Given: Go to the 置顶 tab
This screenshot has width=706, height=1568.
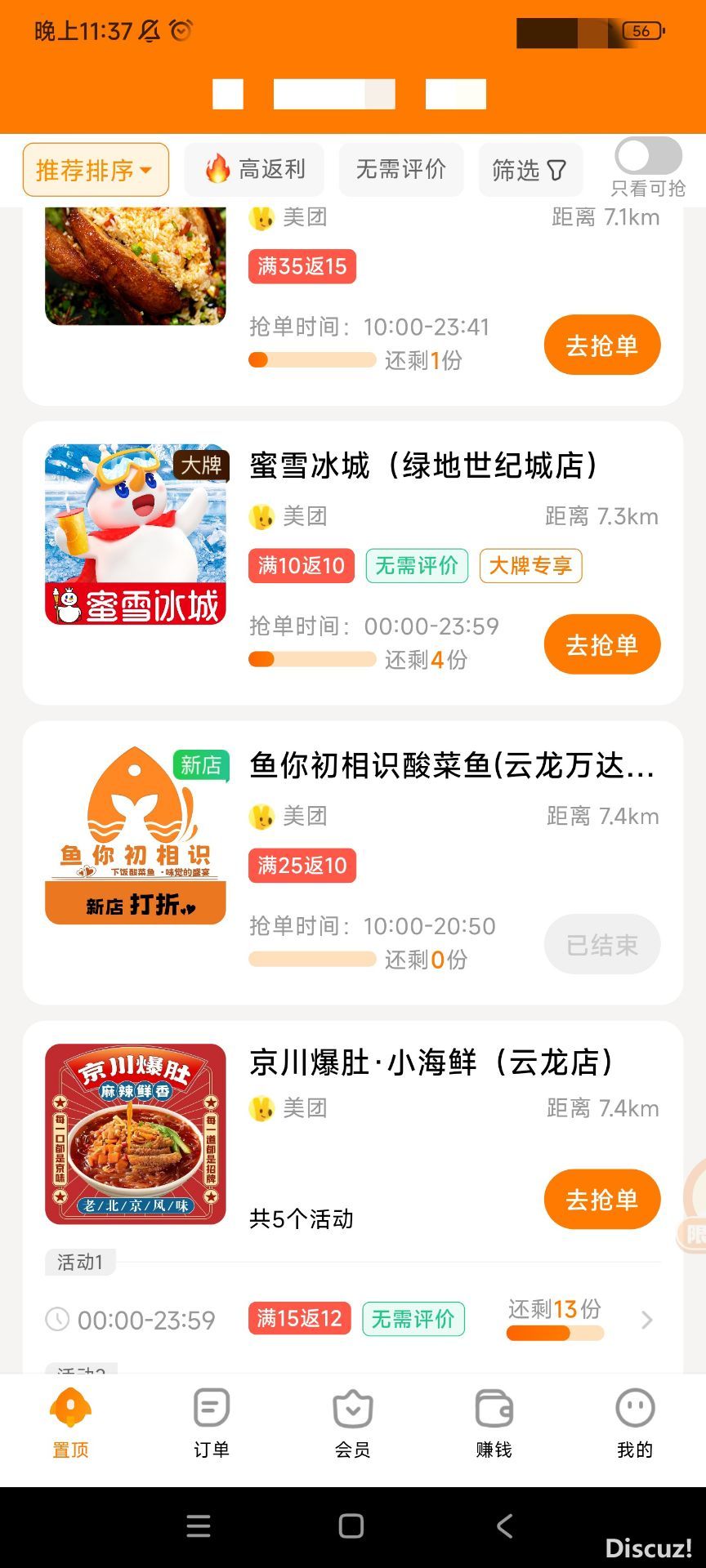Looking at the screenshot, I should 70,1424.
